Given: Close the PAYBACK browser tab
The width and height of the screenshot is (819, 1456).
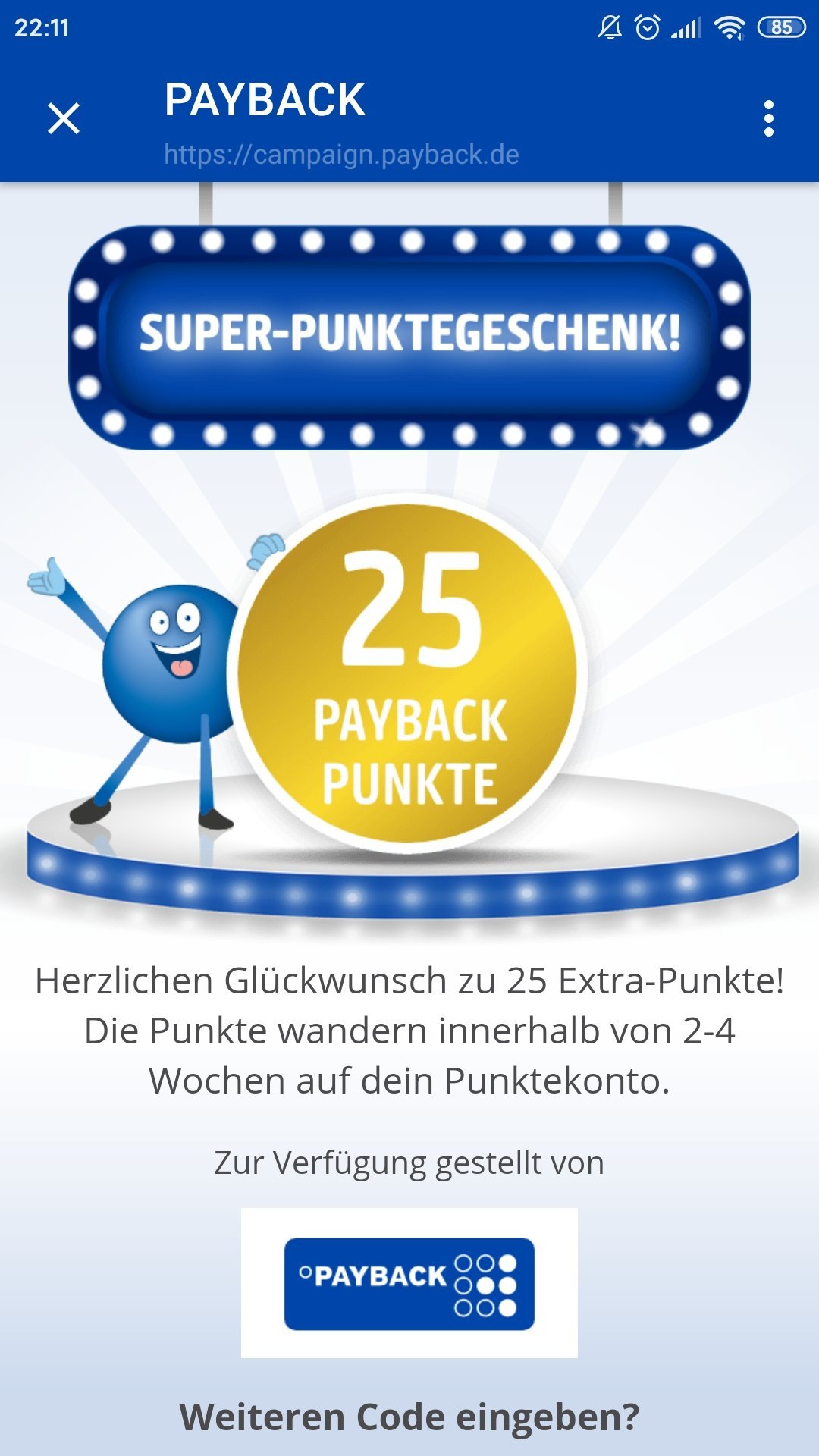Looking at the screenshot, I should coord(64,118).
